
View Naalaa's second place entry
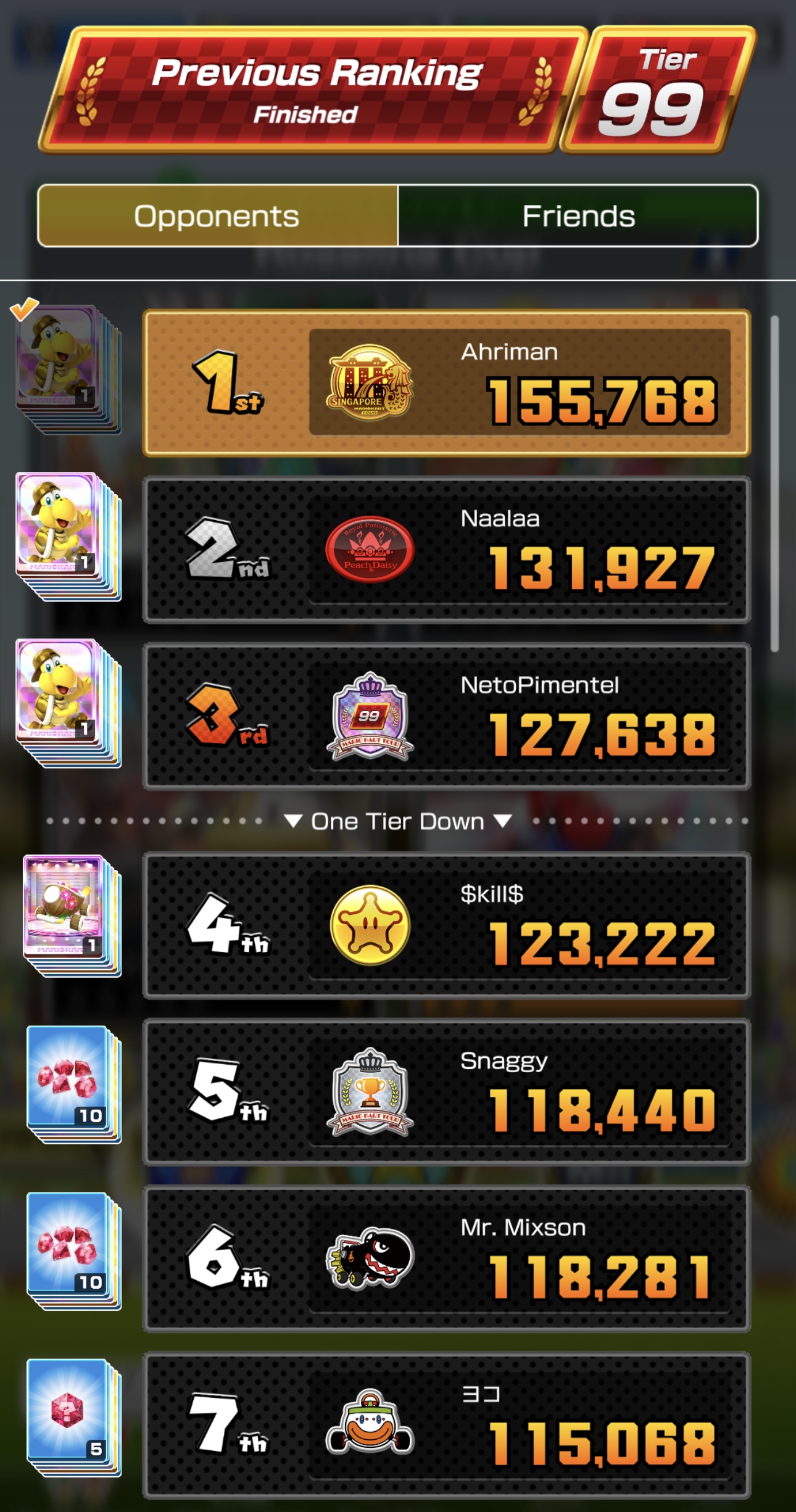(x=447, y=550)
